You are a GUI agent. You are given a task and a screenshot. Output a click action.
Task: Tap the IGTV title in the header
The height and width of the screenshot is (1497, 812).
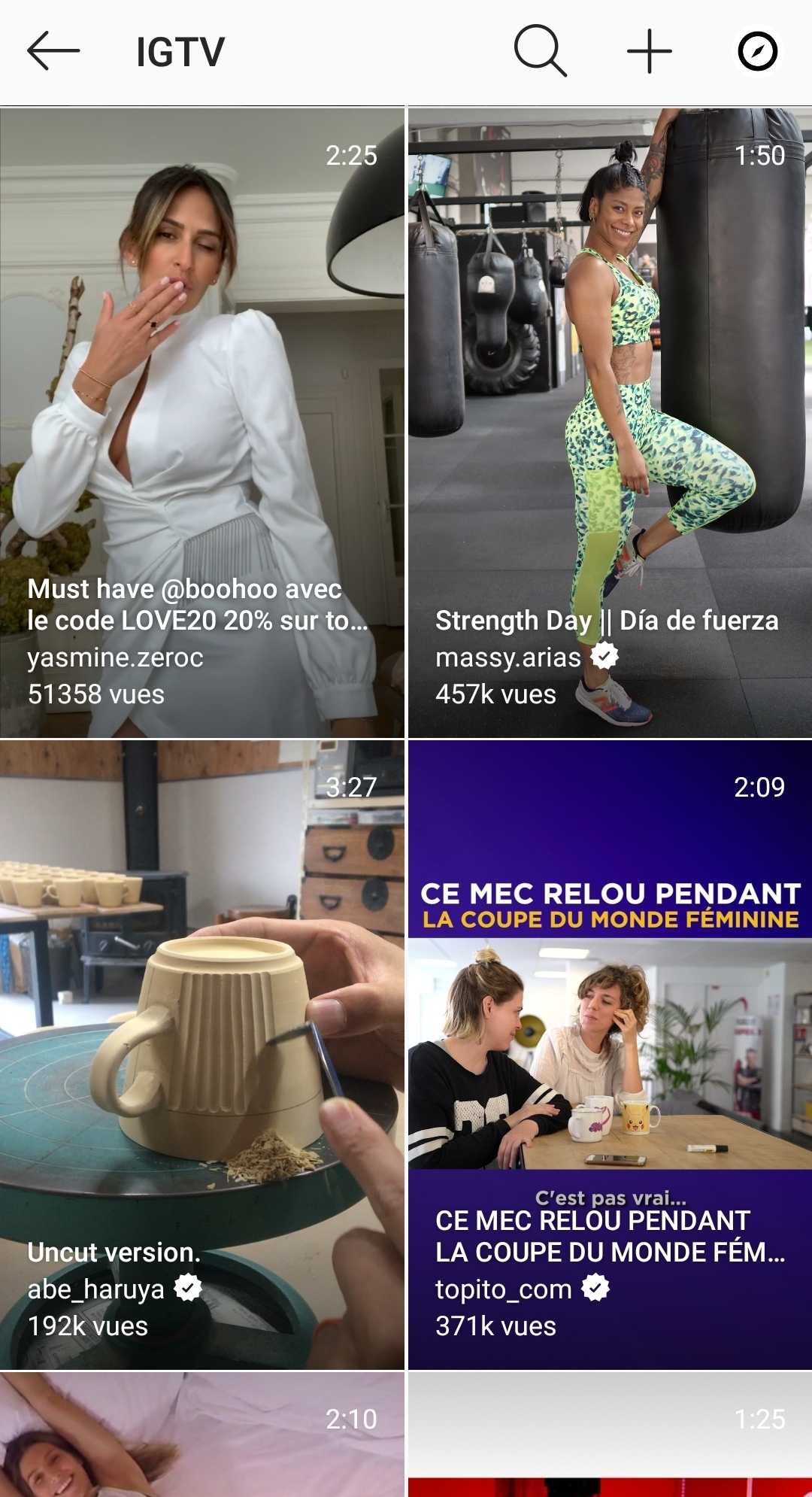tap(179, 51)
